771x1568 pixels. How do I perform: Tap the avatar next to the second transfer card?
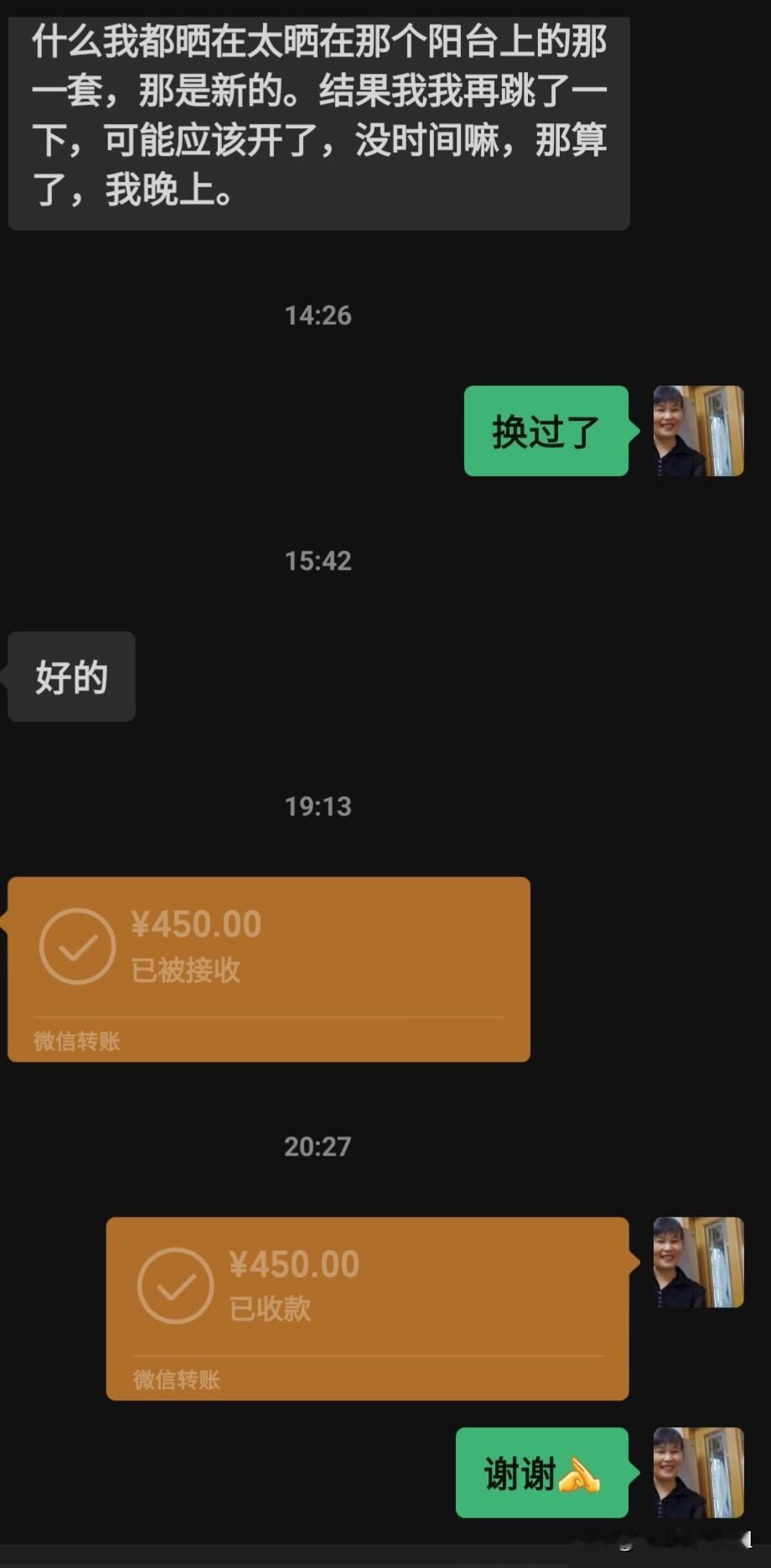(698, 1261)
